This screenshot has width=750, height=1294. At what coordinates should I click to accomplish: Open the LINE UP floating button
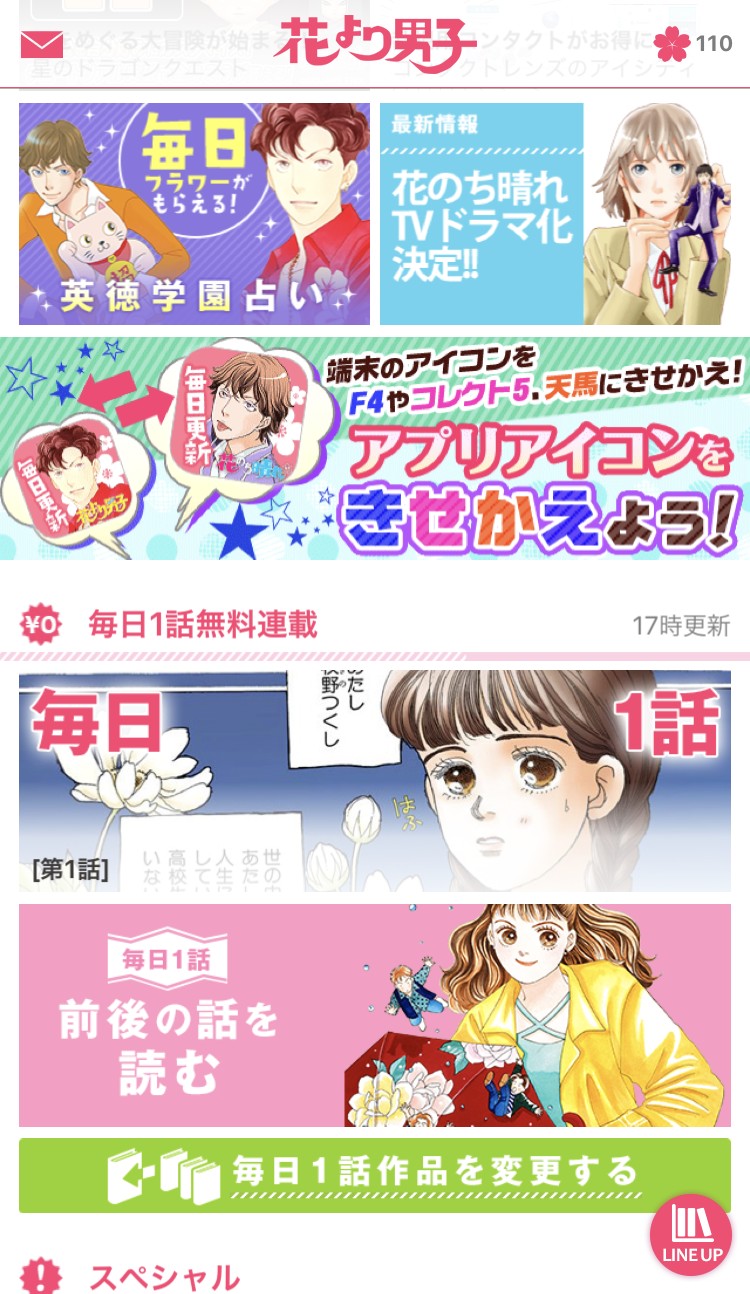(x=690, y=1234)
